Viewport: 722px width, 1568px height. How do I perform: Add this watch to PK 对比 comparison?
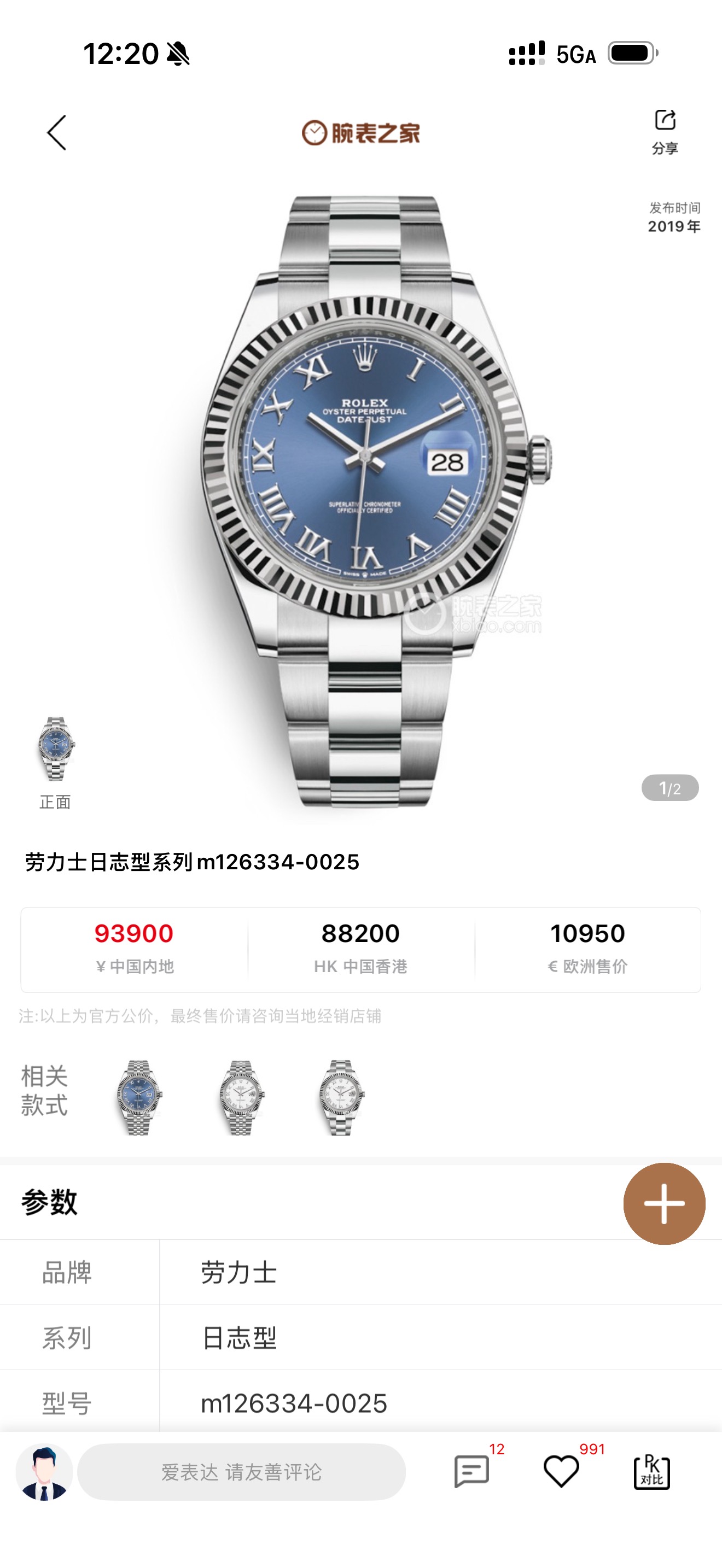651,1472
